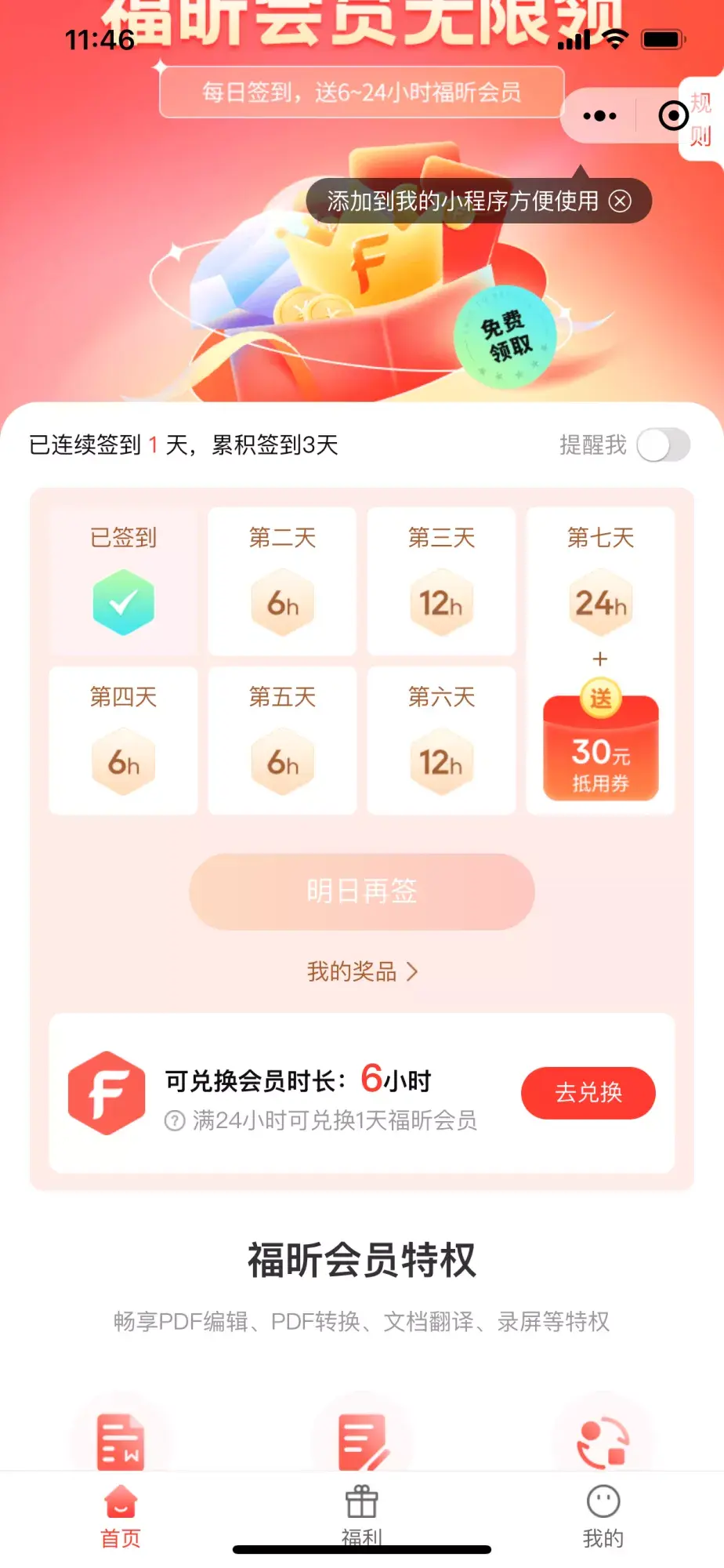The height and width of the screenshot is (1568, 724).
Task: Open 我的奖品 prize list
Action: [361, 972]
